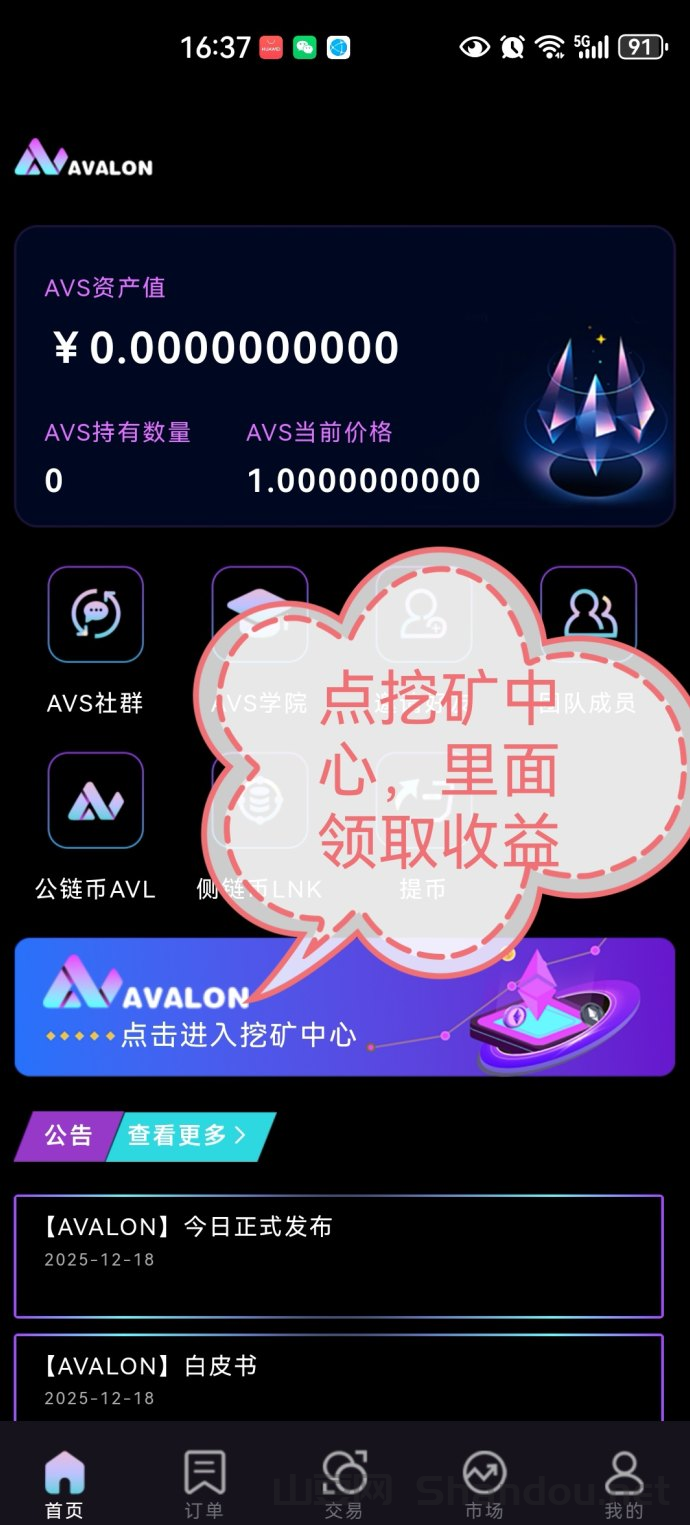Viewport: 690px width, 1525px height.
Task: Open the AVS学院 academy shortcut
Action: 259,615
